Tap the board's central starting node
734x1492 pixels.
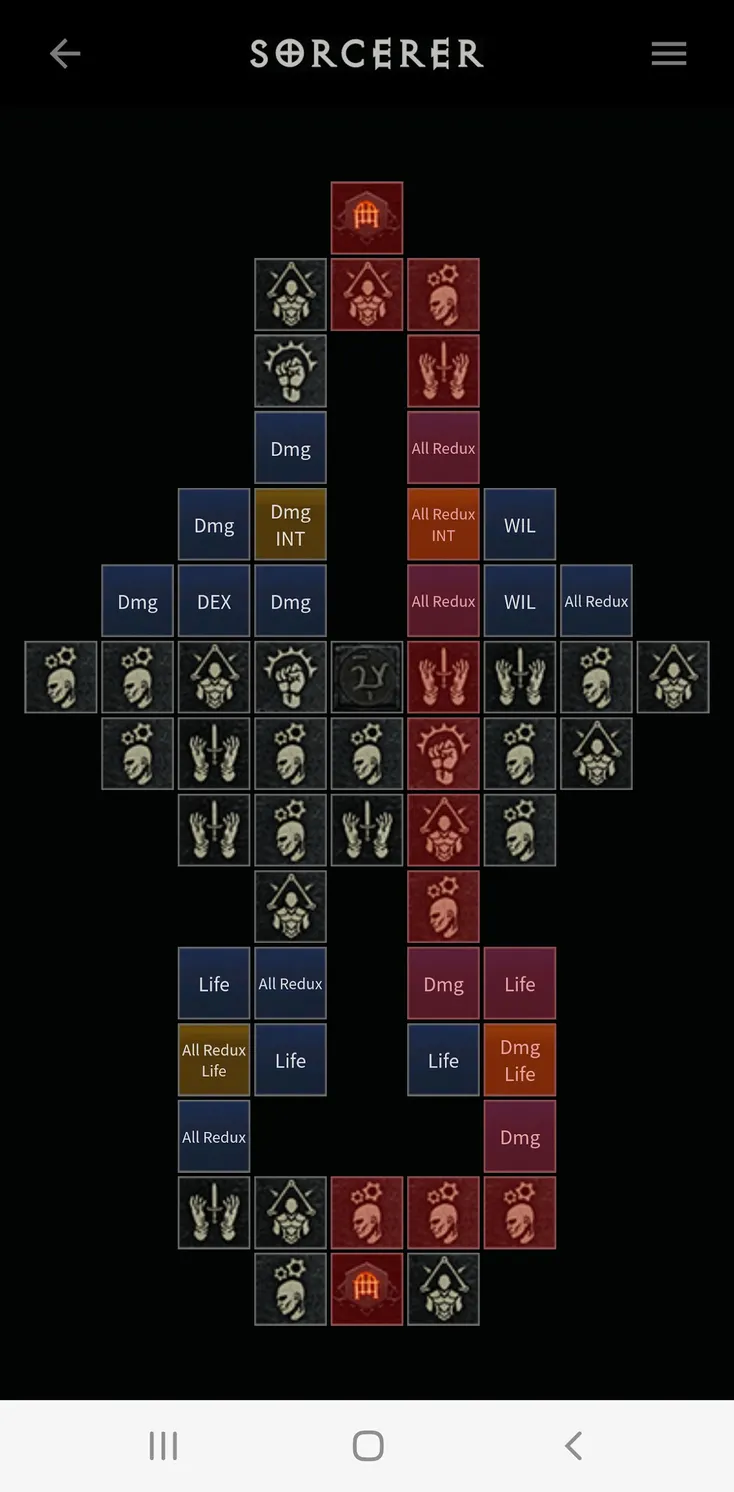(x=367, y=678)
